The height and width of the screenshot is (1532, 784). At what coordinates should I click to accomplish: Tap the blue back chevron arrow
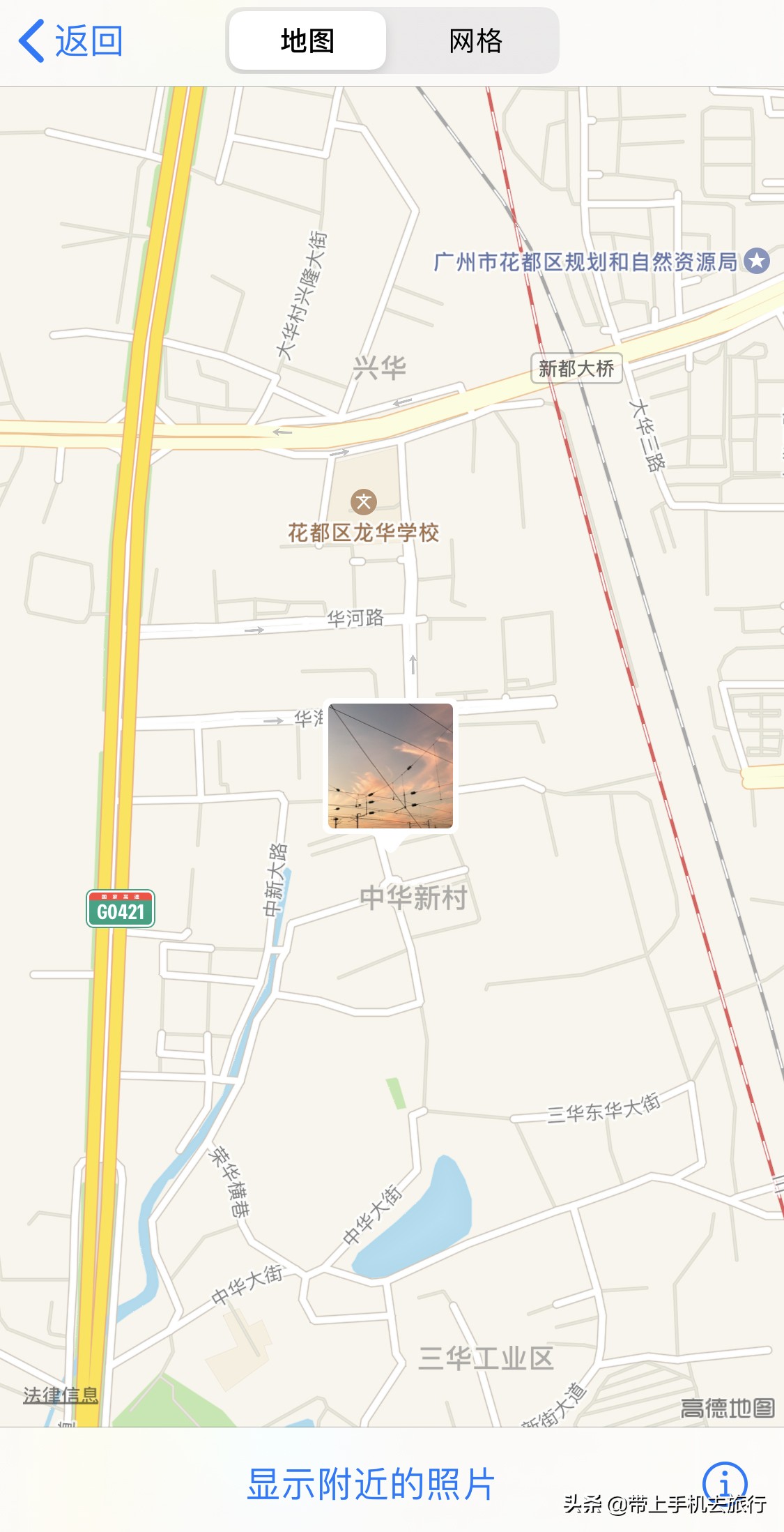29,40
